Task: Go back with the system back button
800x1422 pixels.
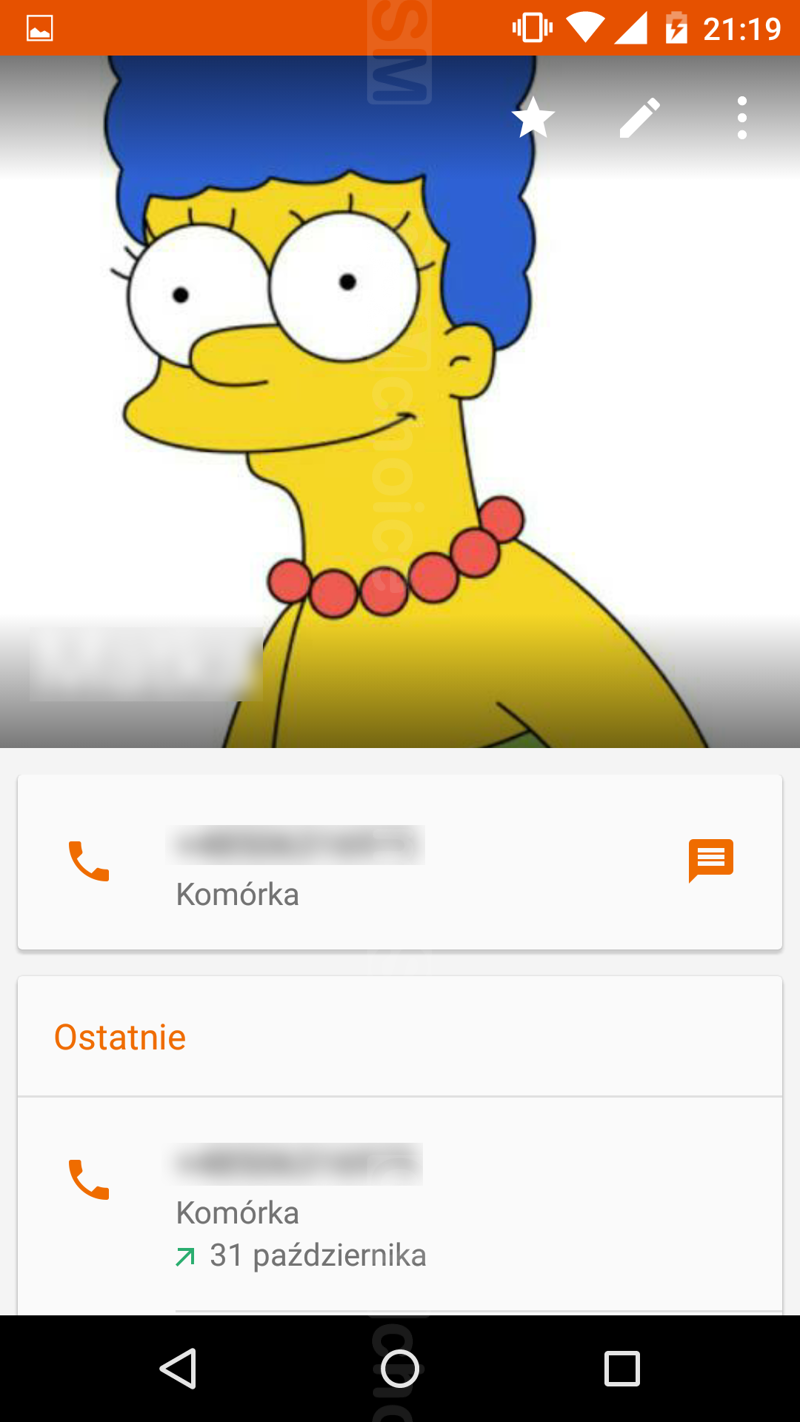Action: point(178,1368)
